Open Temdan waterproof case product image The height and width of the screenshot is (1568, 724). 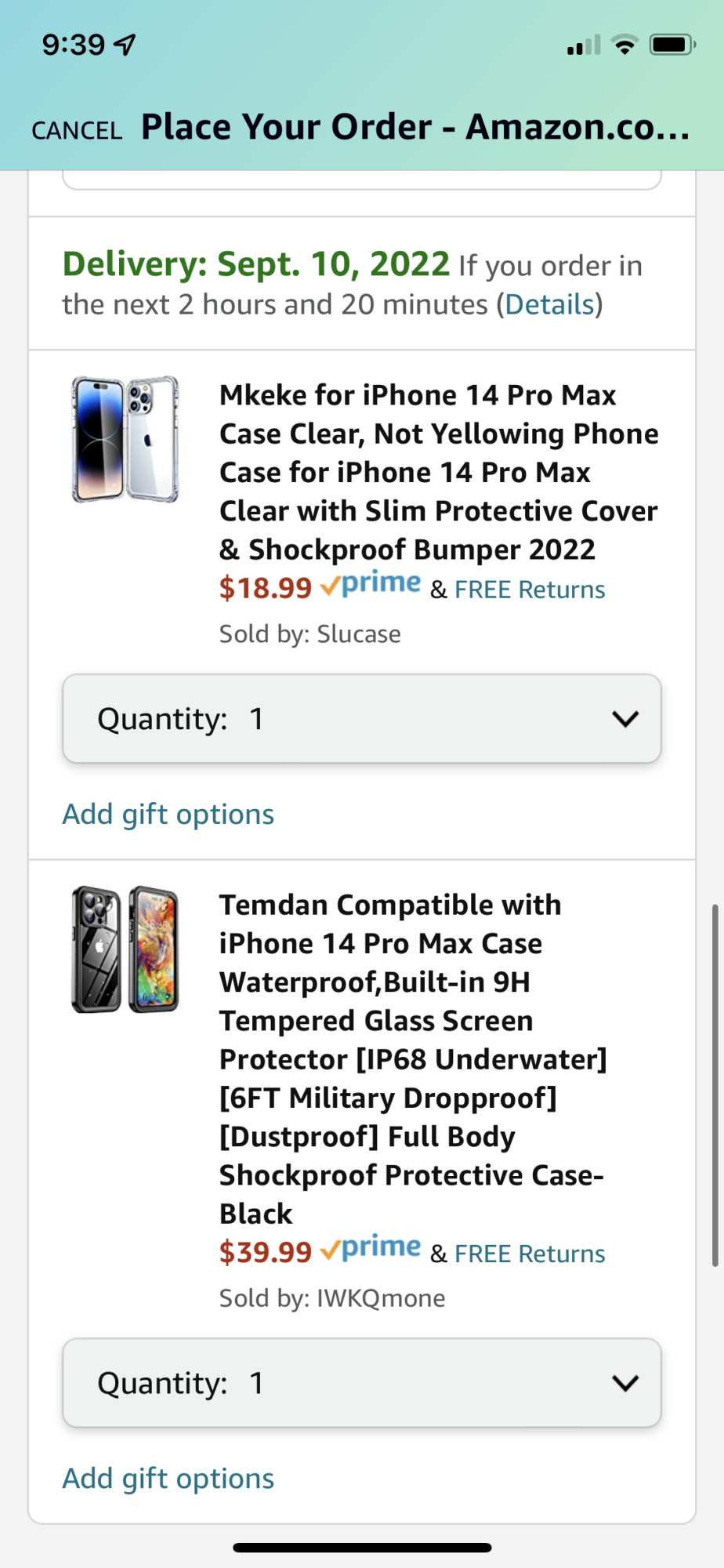click(125, 949)
